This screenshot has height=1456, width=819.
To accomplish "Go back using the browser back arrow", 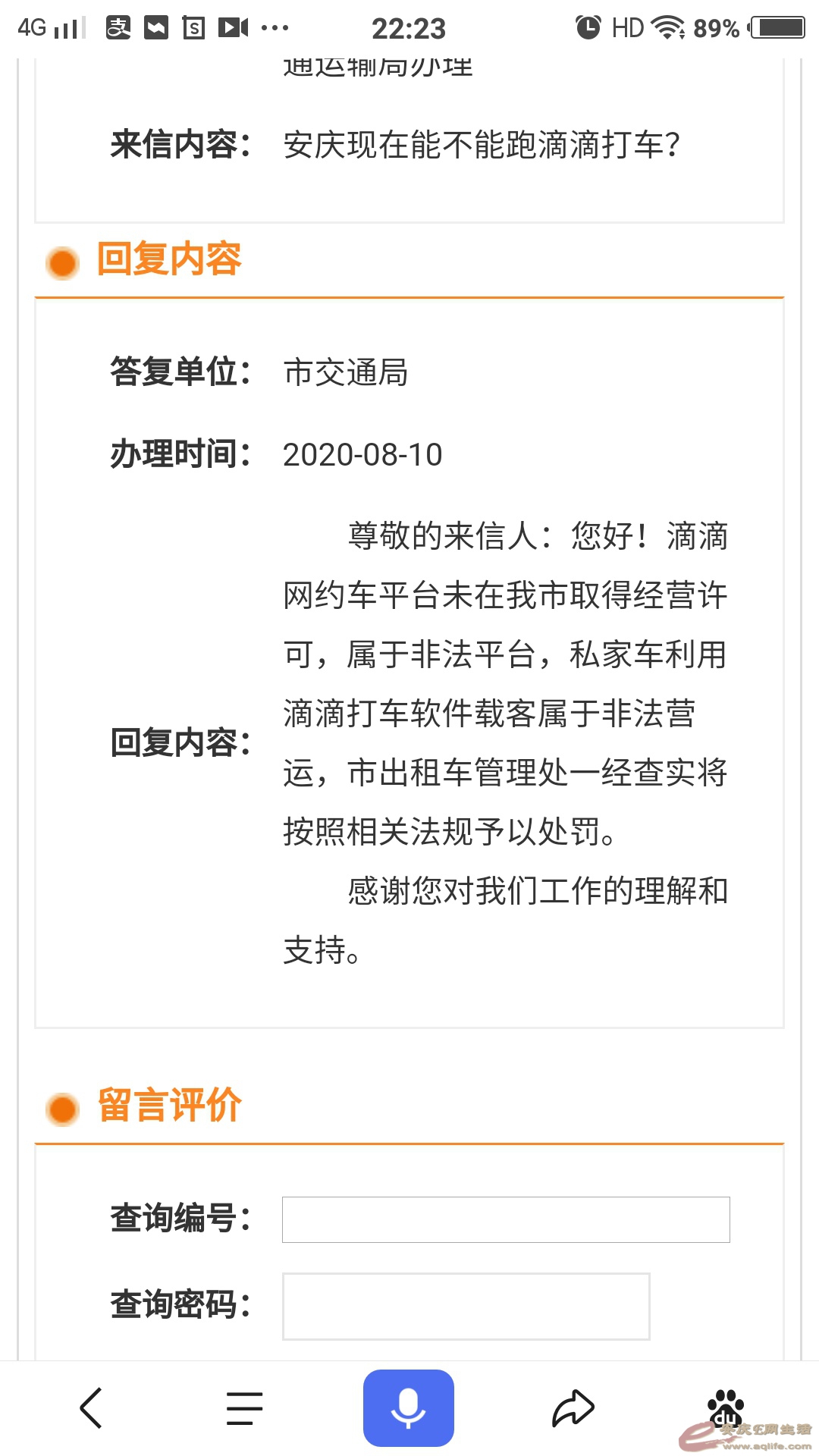I will click(x=91, y=1408).
